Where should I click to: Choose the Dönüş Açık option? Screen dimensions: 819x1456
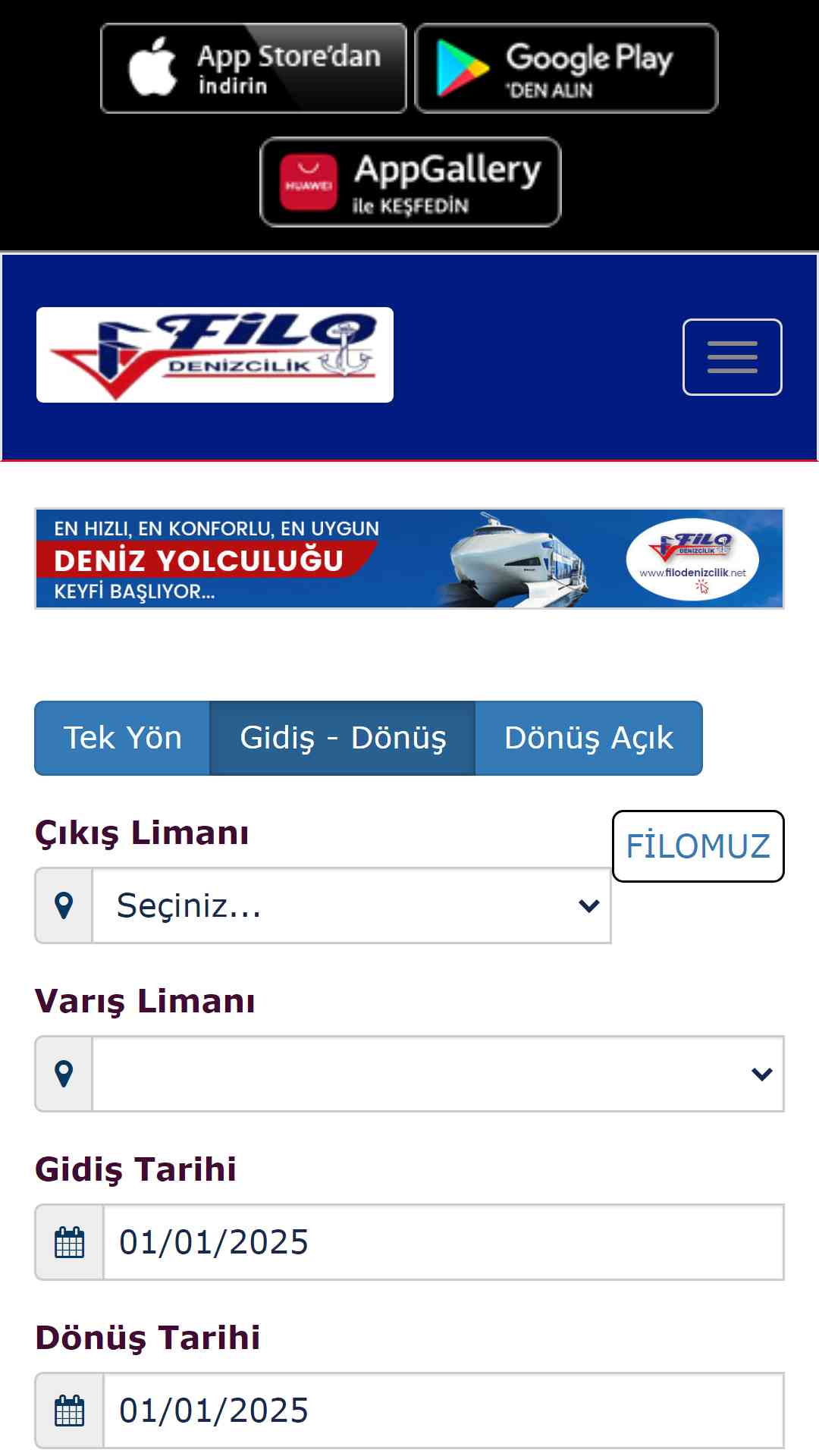588,738
